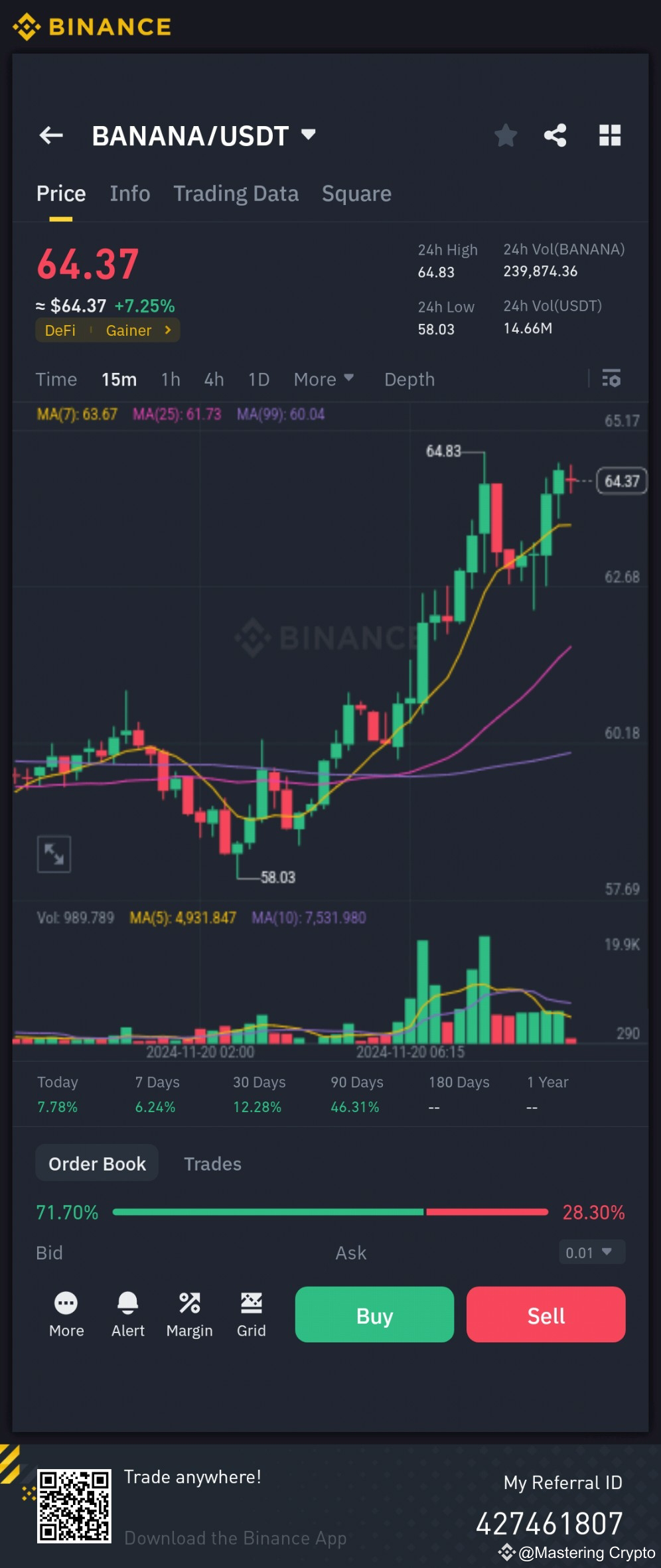Image resolution: width=661 pixels, height=1568 pixels.
Task: Open the Trades tab
Action: coord(212,1163)
